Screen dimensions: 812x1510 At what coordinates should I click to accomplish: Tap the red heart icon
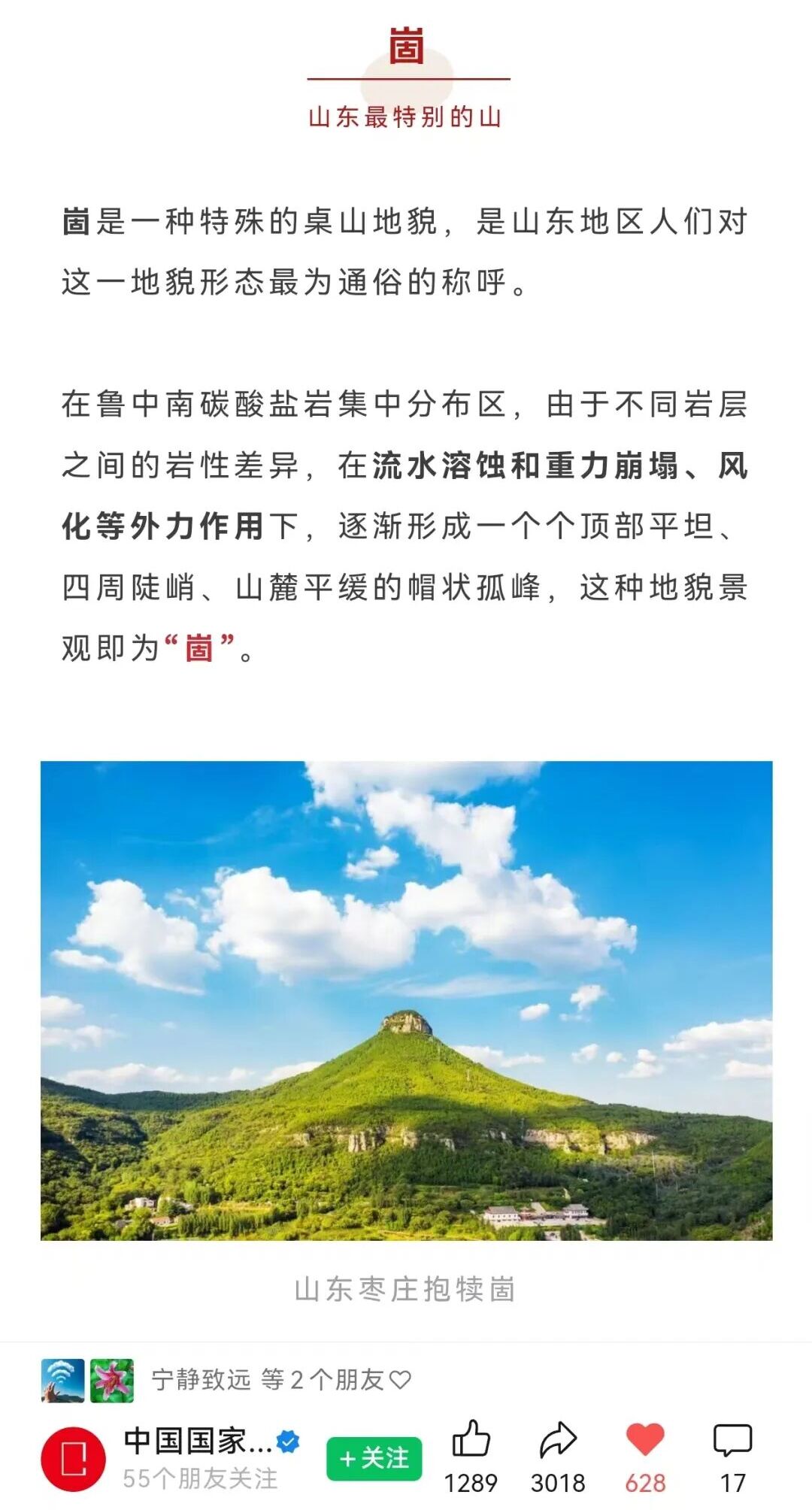[645, 1440]
